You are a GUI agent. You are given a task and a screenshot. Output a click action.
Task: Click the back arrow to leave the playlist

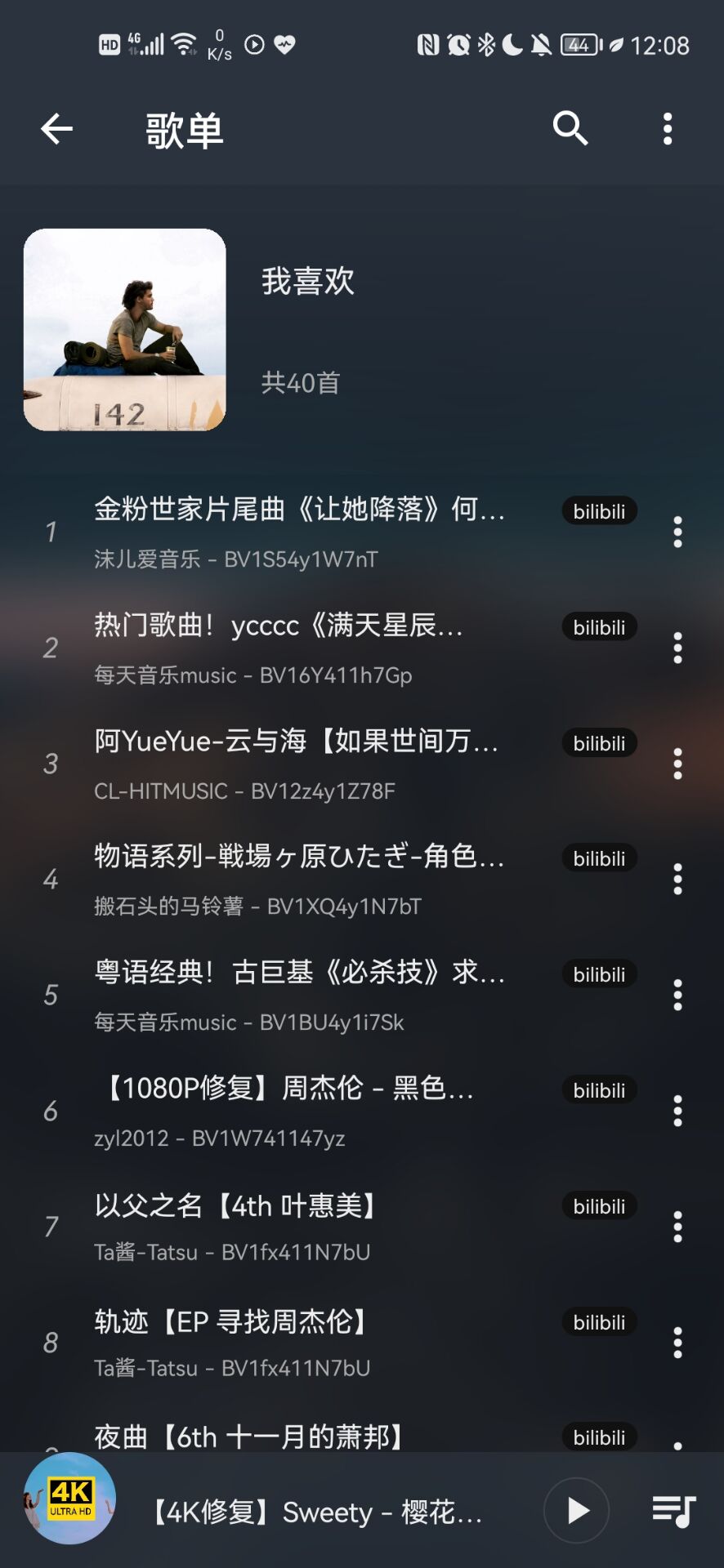[56, 128]
